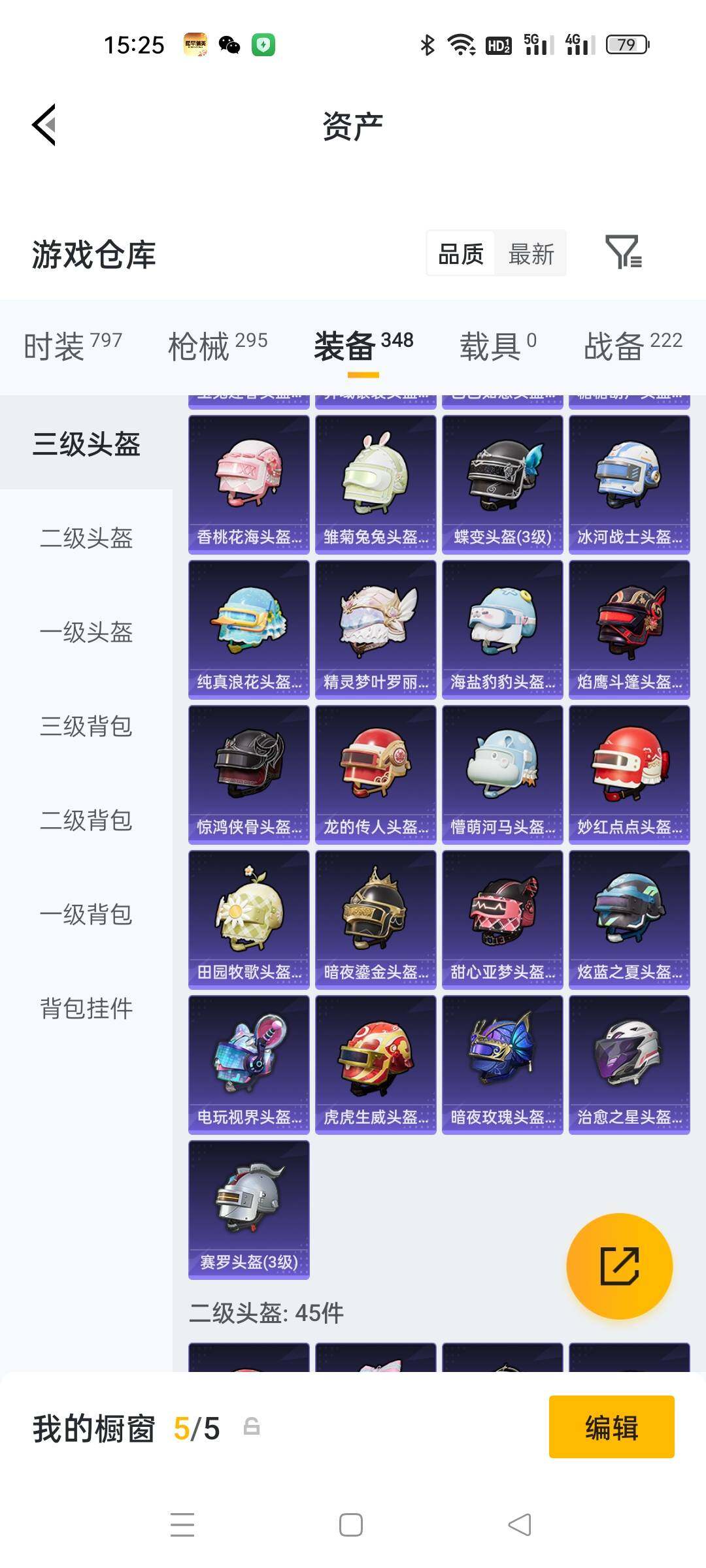Sort the warehouse by 品质
706x1568 pixels.
pos(461,254)
